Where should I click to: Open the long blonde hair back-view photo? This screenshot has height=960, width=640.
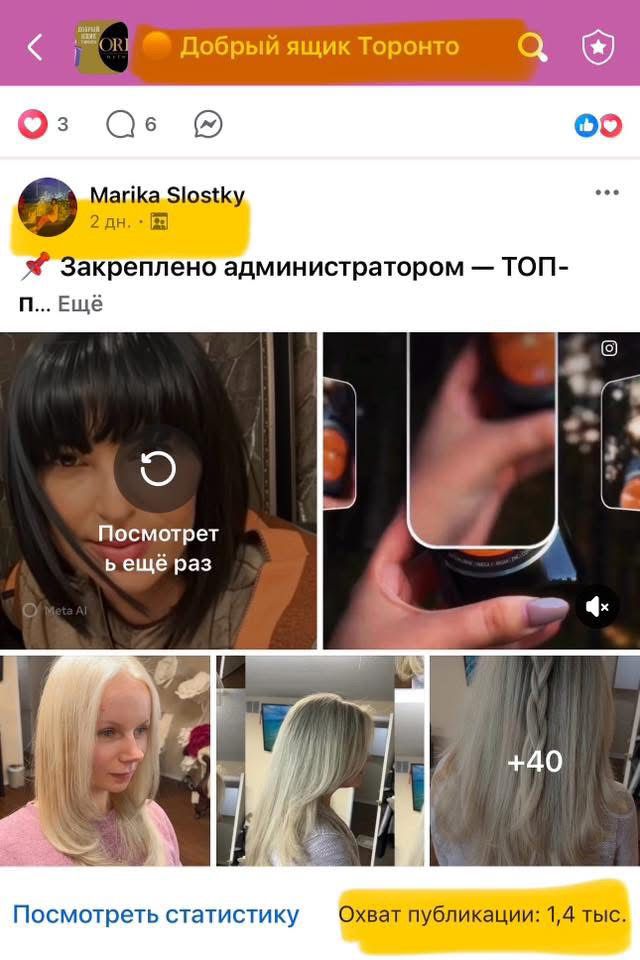click(x=320, y=760)
